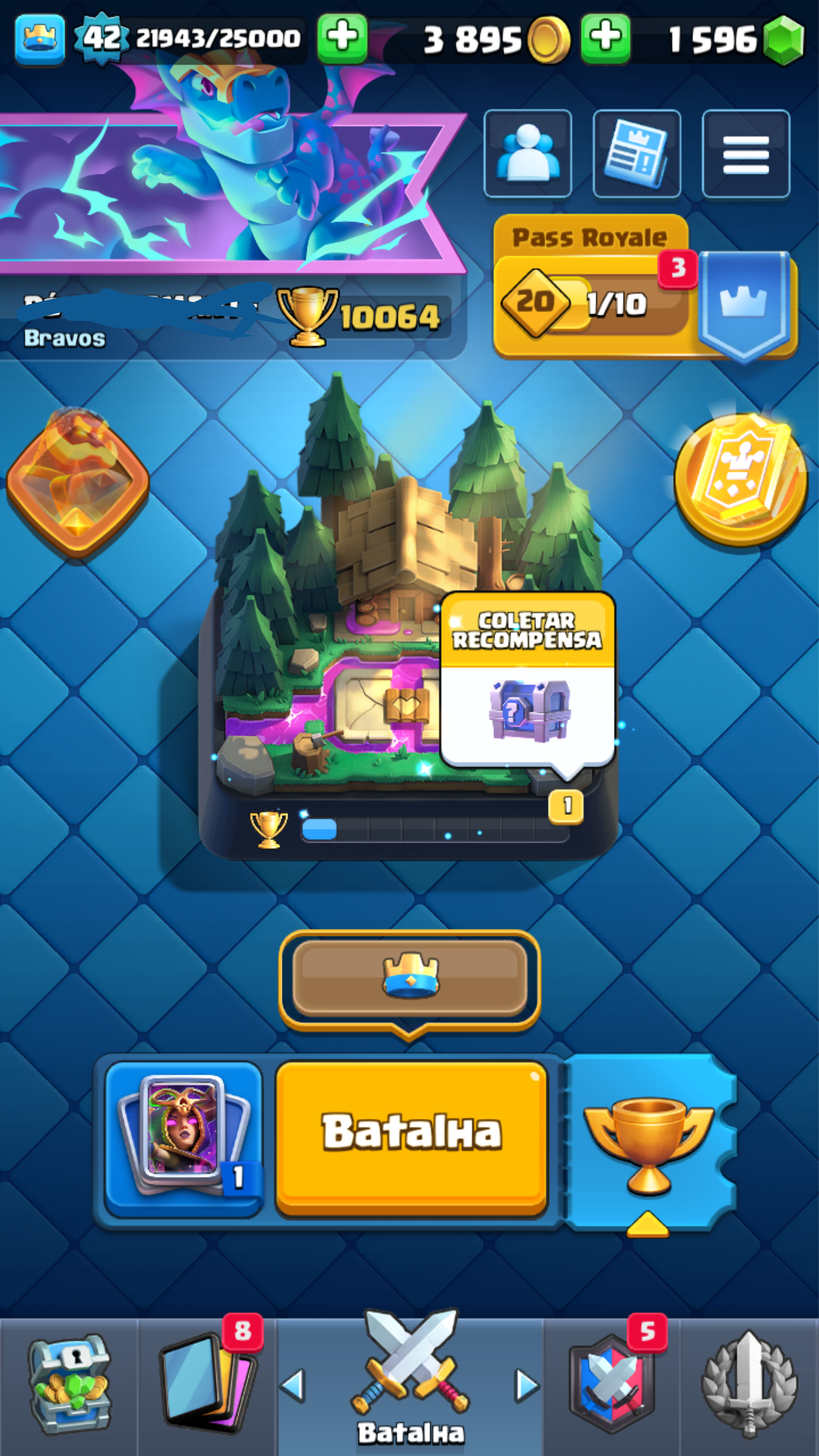Image resolution: width=819 pixels, height=1456 pixels.
Task: Buy more gold with the plus button
Action: coord(605,38)
